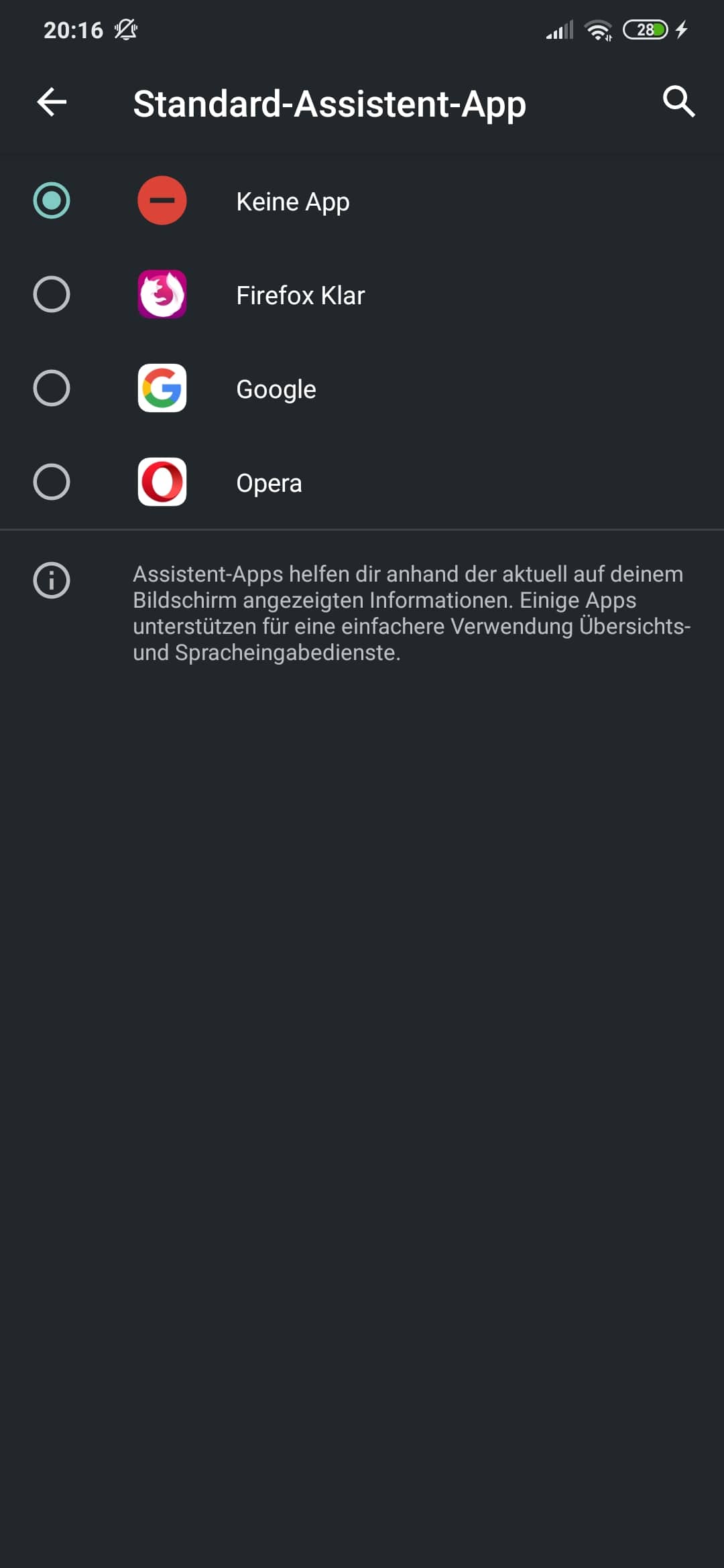Select Keine App as assistant
Screen dimensions: 724x1568
[x=362, y=201]
